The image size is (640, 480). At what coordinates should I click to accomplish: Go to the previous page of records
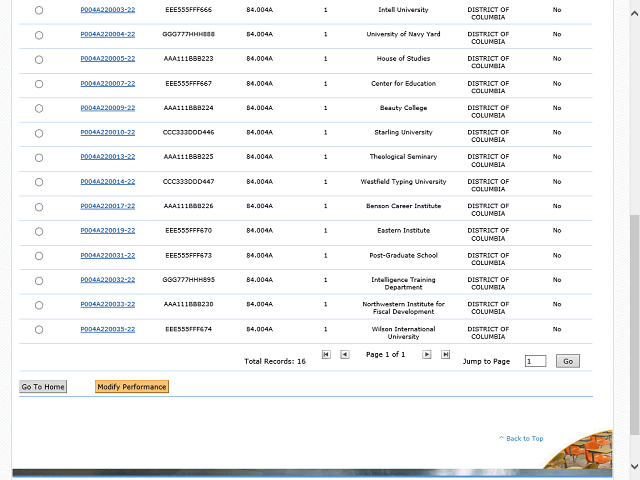click(x=344, y=354)
